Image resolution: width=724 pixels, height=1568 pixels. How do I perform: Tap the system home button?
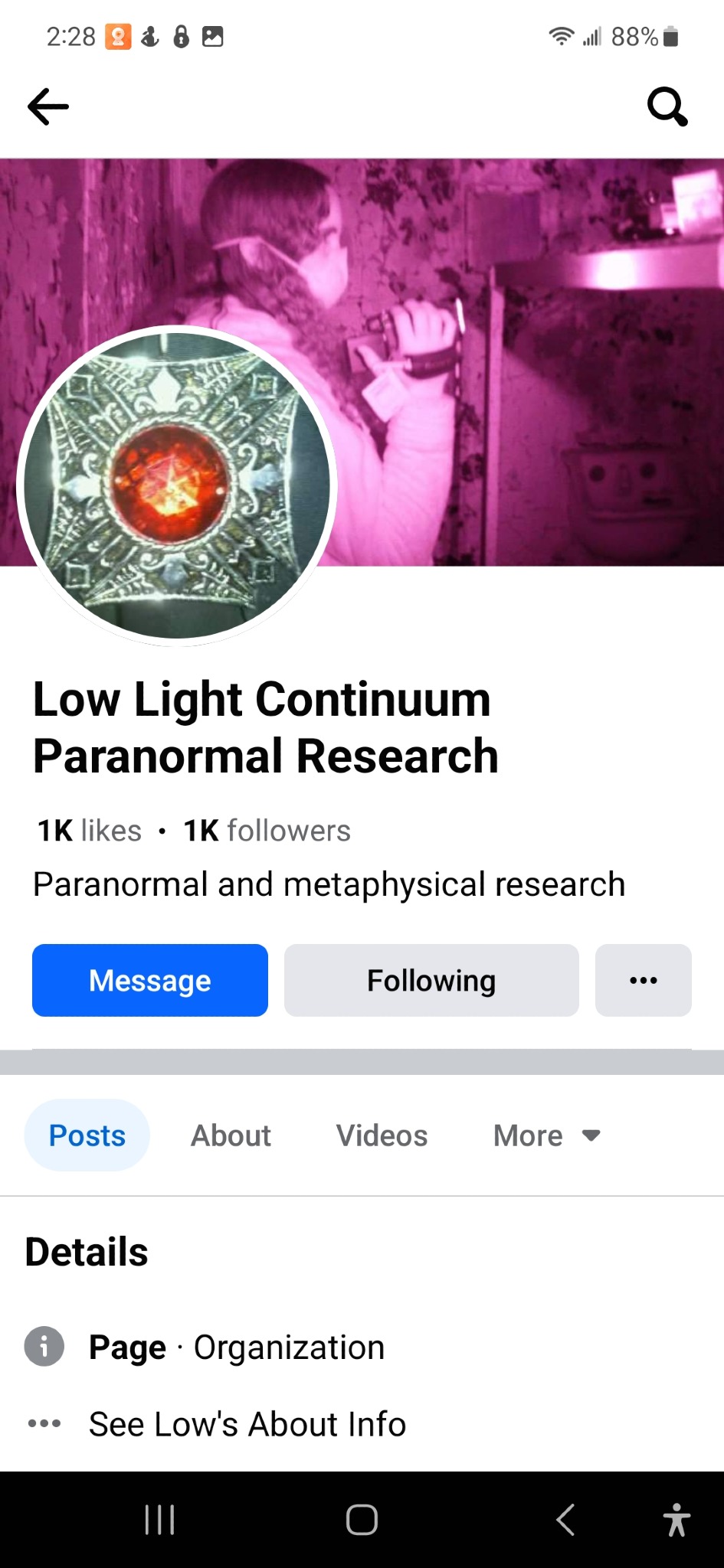362,1520
